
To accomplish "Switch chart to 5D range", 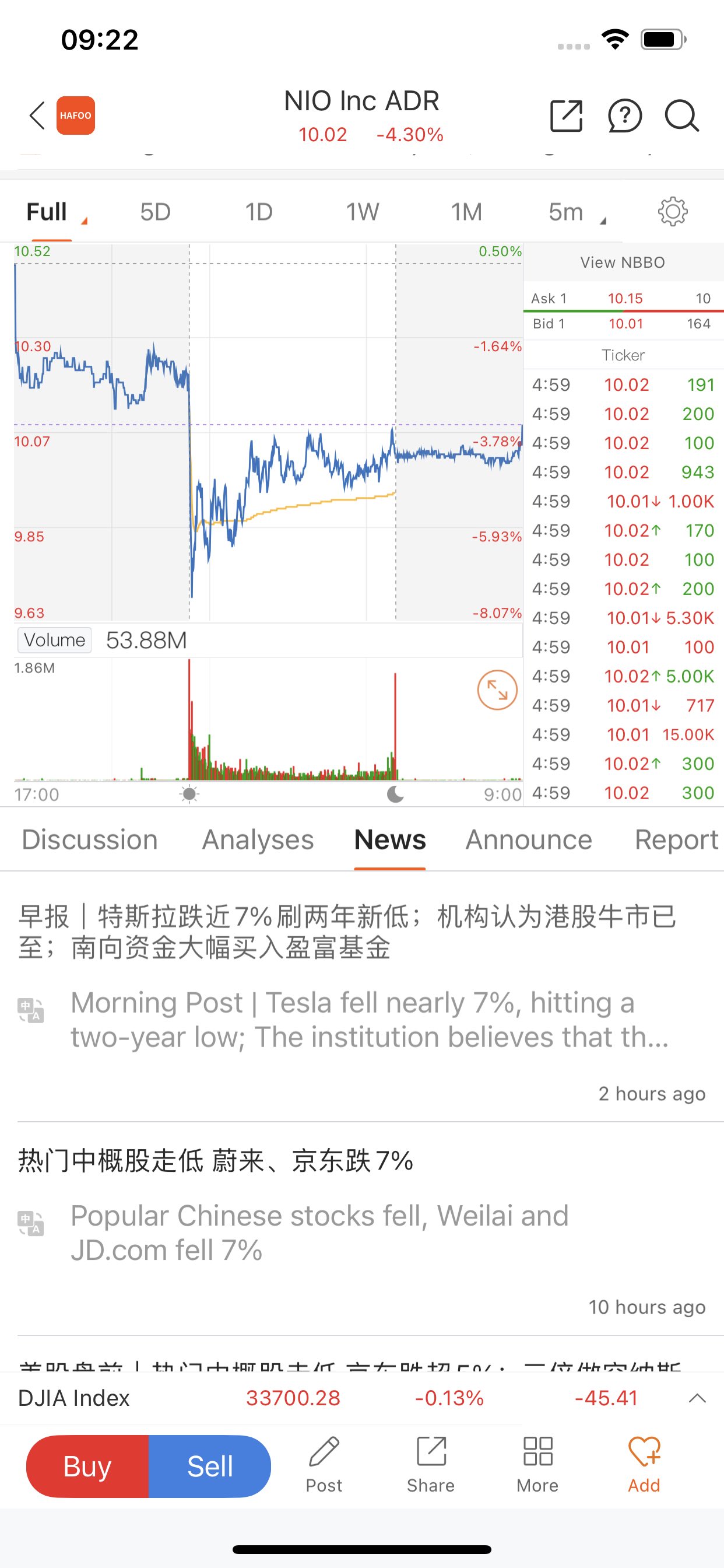I will [155, 212].
